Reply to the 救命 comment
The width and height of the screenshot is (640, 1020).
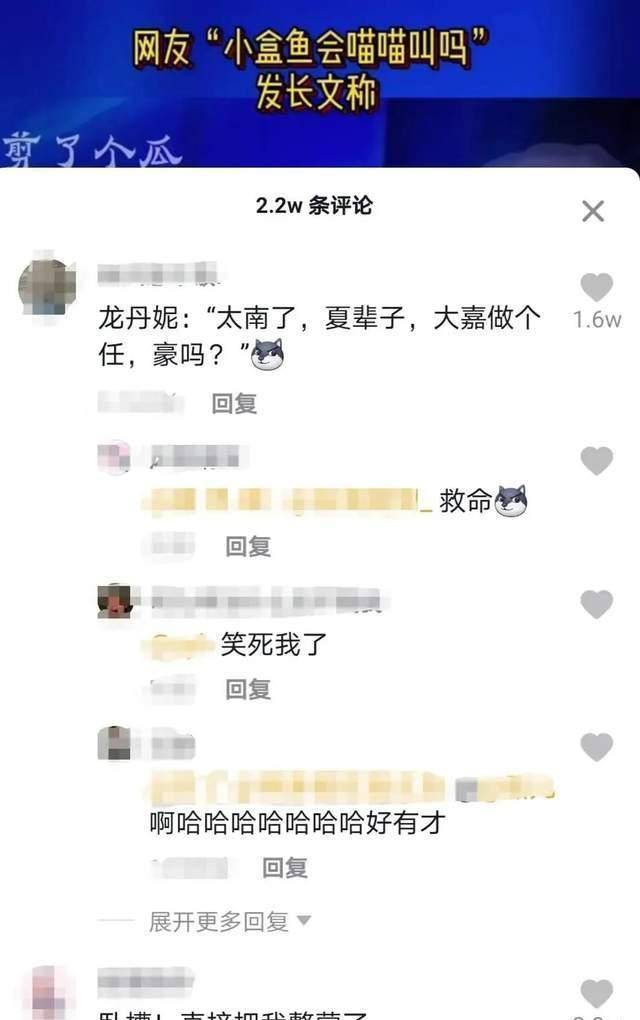click(248, 546)
